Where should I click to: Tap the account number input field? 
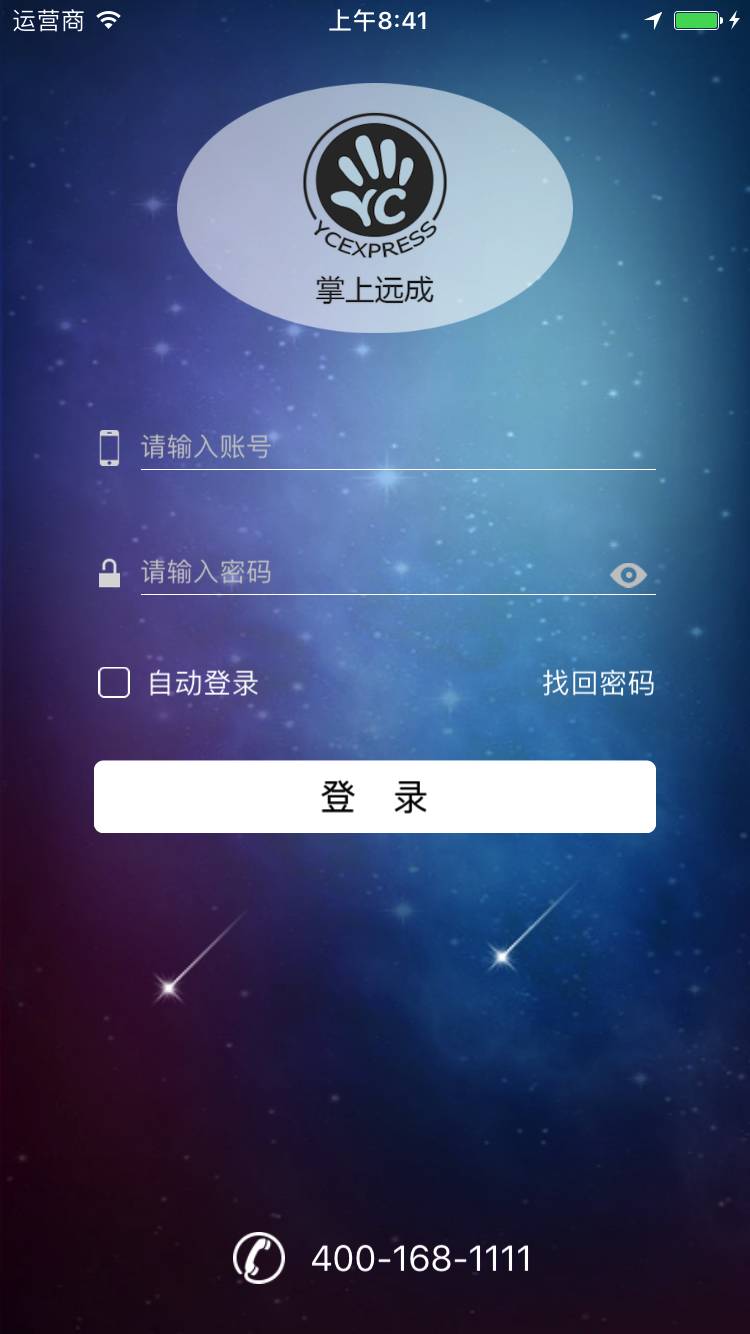(396, 447)
